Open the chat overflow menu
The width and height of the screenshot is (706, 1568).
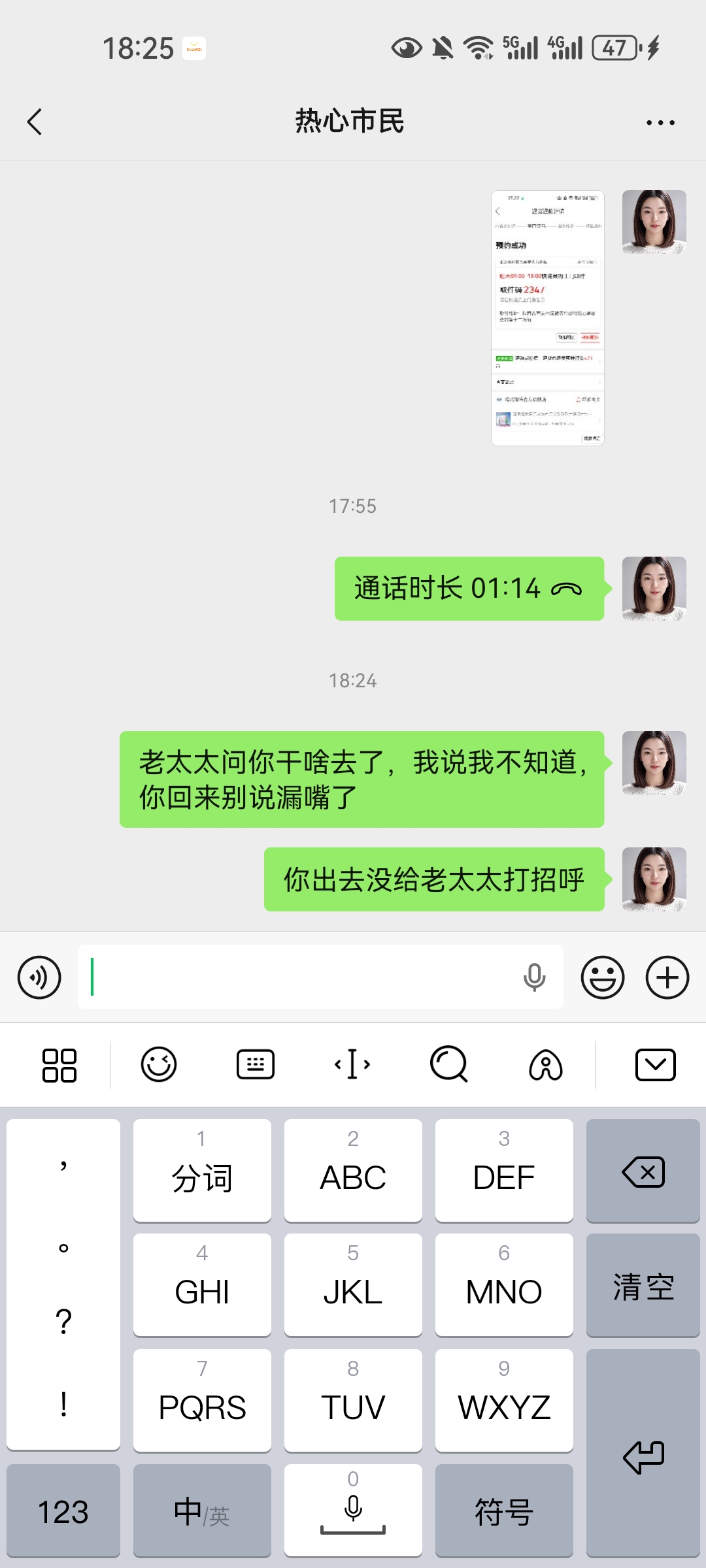point(660,122)
